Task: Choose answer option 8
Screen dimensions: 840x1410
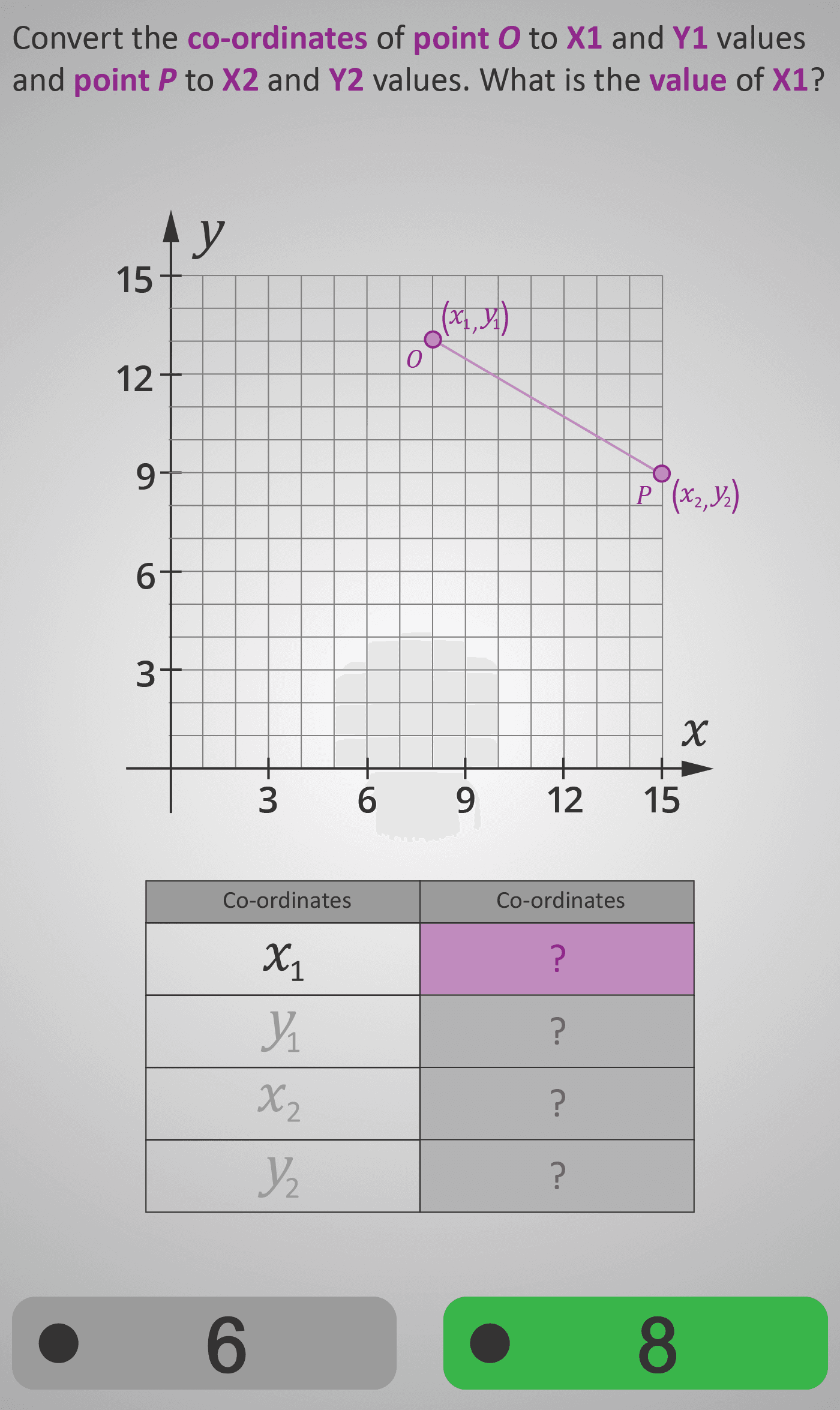Action: [635, 1343]
